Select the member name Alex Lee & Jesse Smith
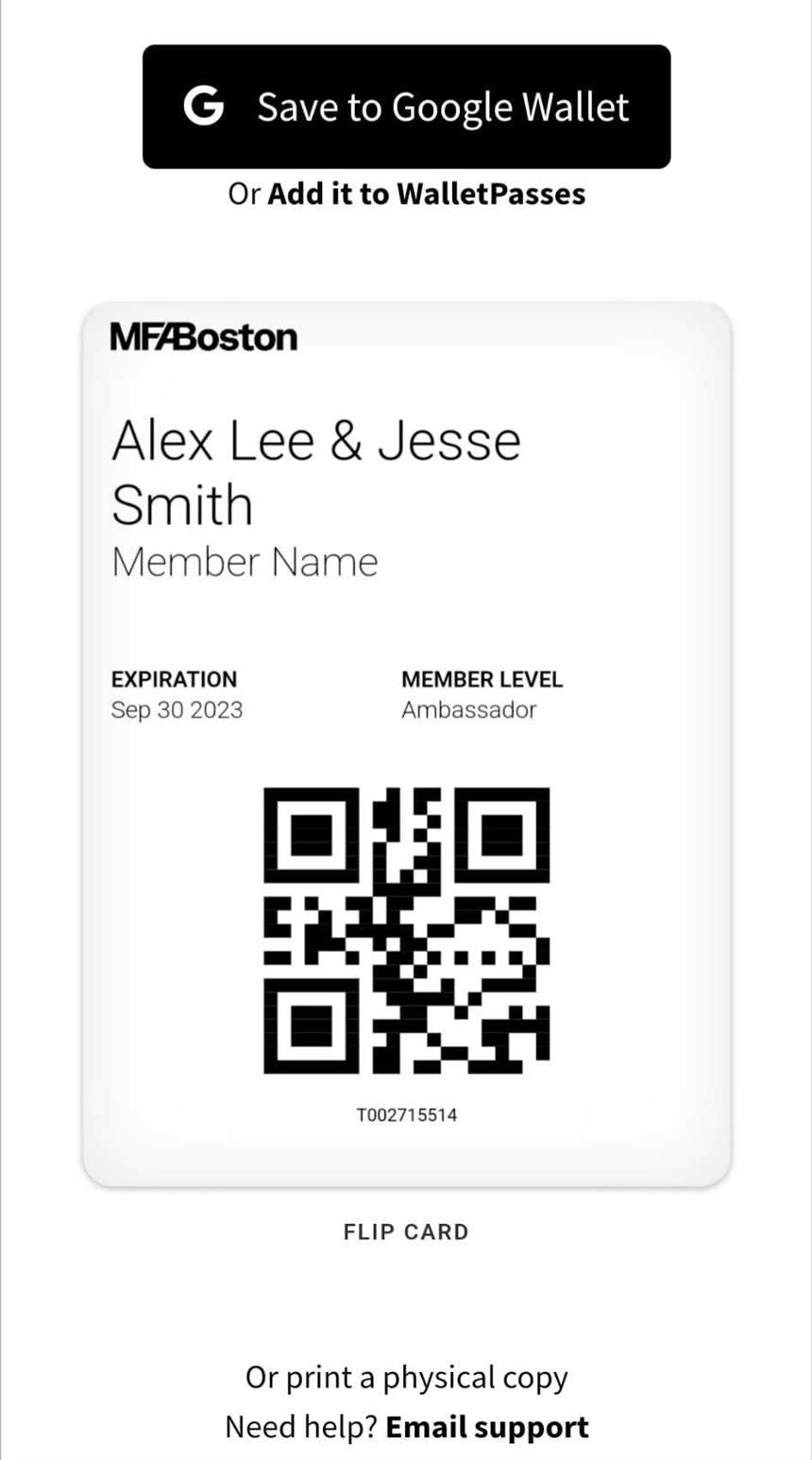Screen dimensions: 812x1460 pyautogui.click(x=316, y=470)
